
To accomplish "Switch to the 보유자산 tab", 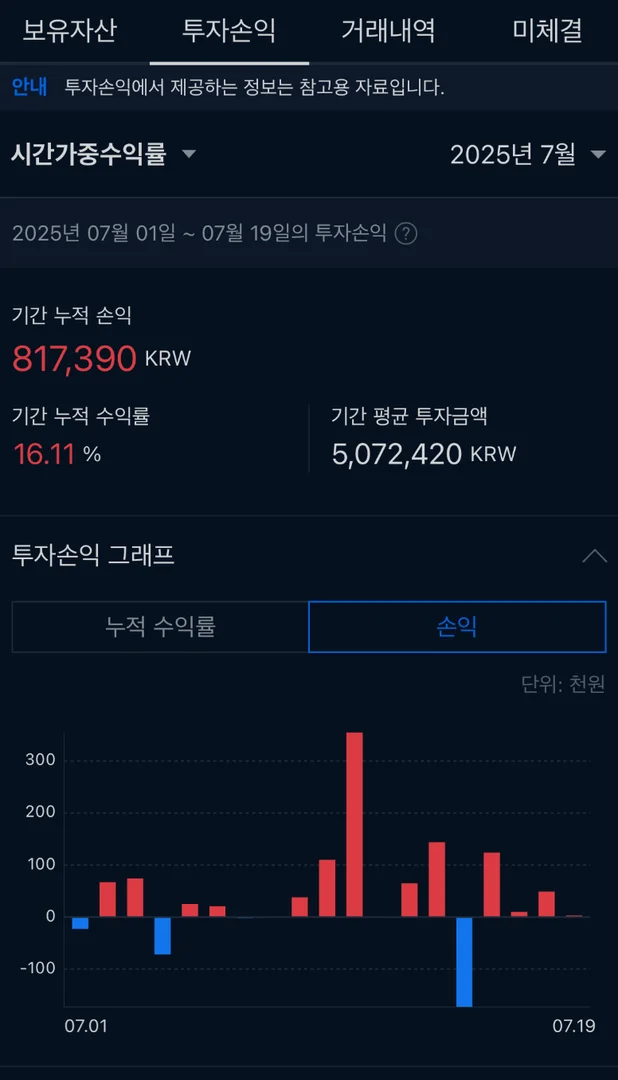I will pos(69,31).
